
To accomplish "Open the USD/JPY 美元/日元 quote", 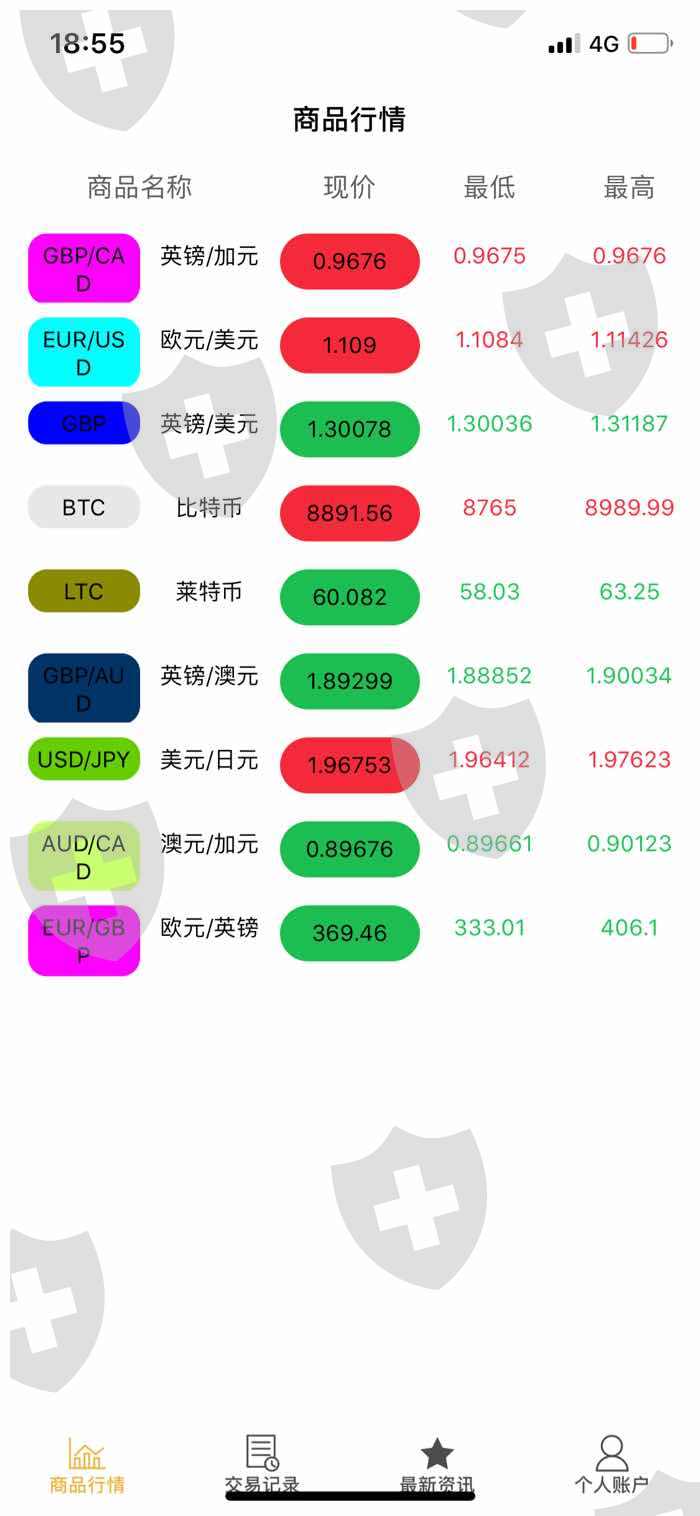I will click(209, 761).
